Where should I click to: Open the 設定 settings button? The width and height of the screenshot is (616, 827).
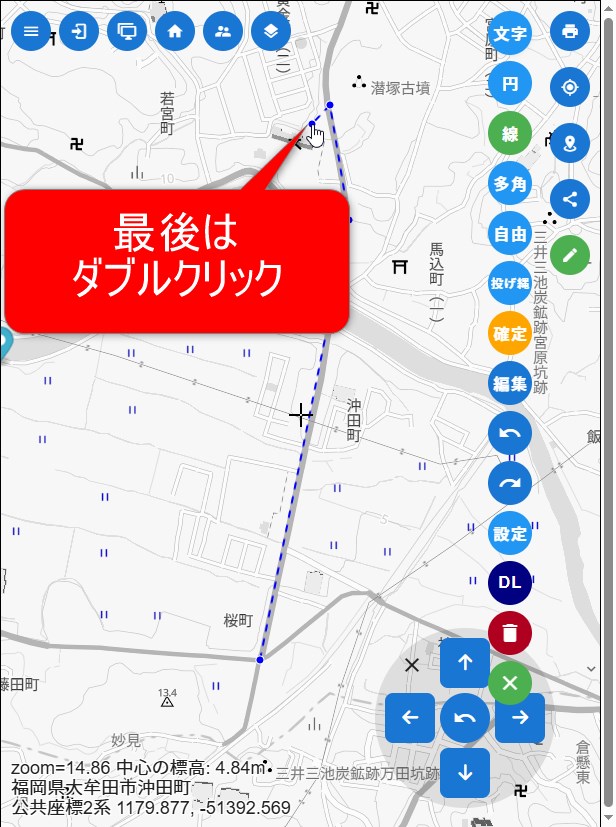click(510, 532)
